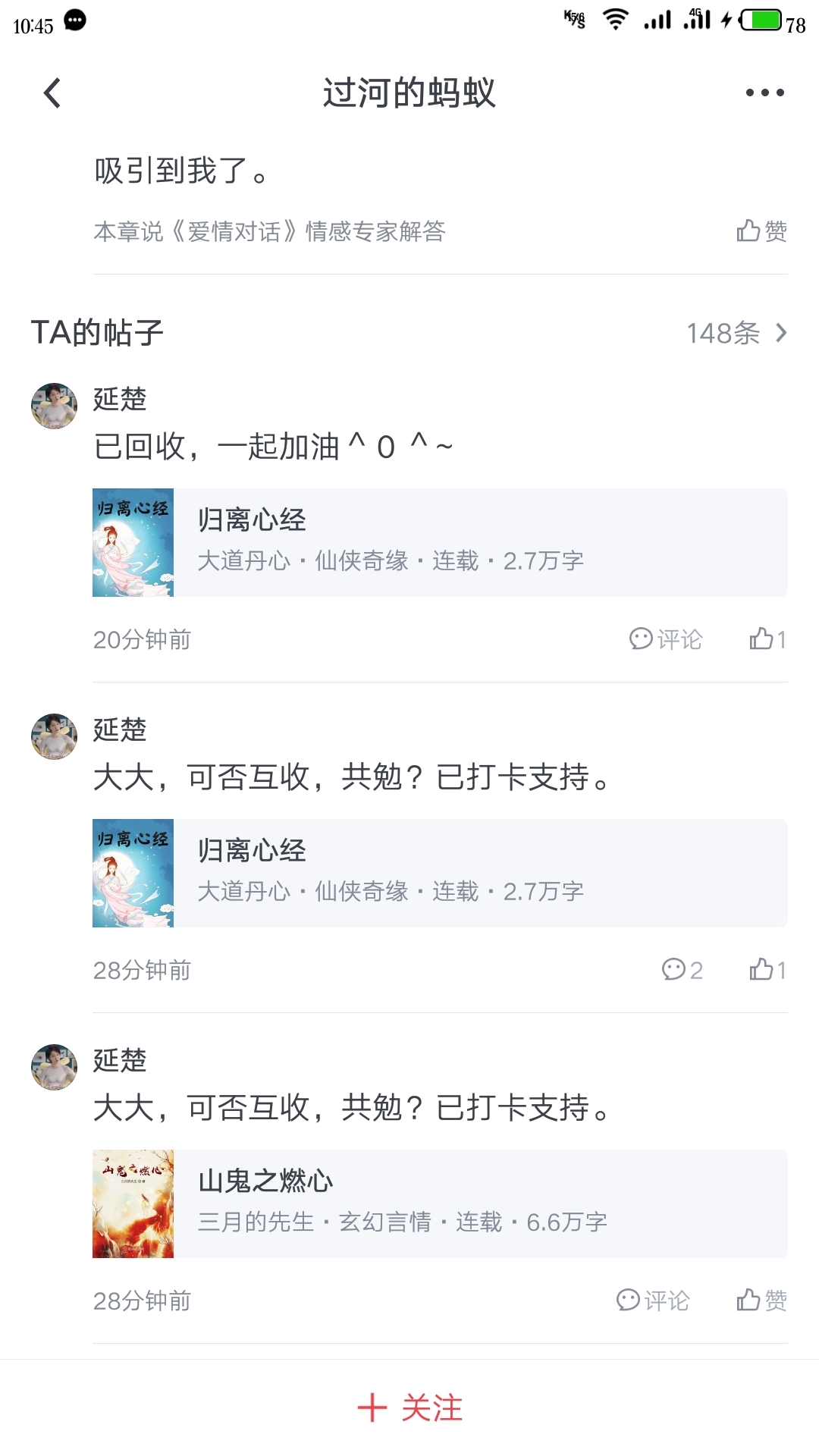Open the 山鬼之燃心 book card

click(x=440, y=1203)
